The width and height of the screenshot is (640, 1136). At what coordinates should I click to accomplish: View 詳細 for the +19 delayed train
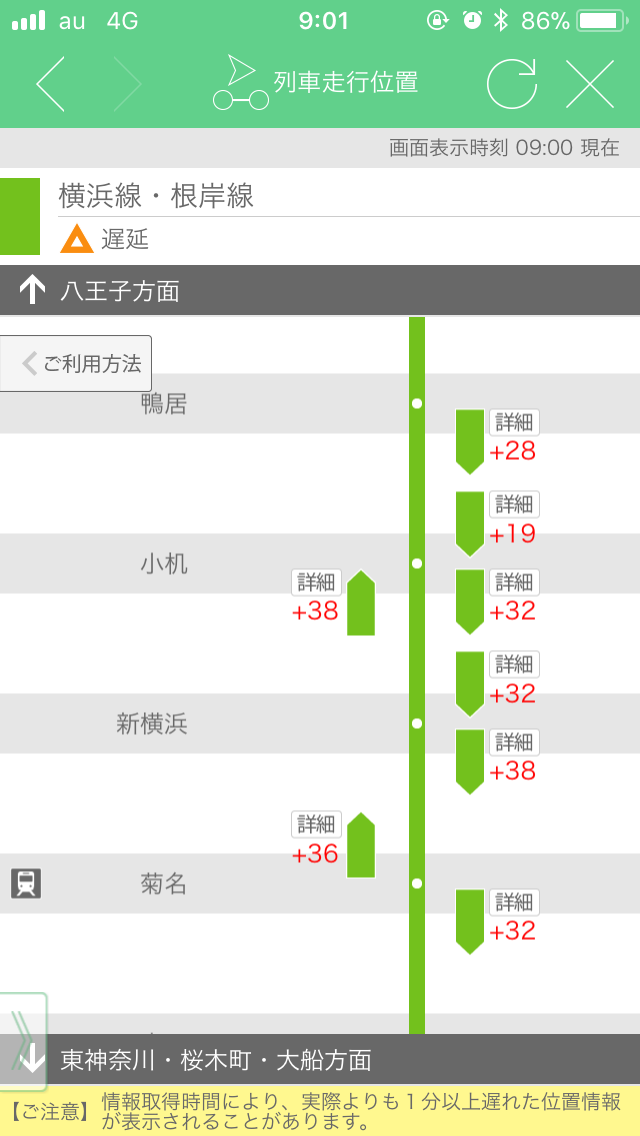[x=514, y=504]
